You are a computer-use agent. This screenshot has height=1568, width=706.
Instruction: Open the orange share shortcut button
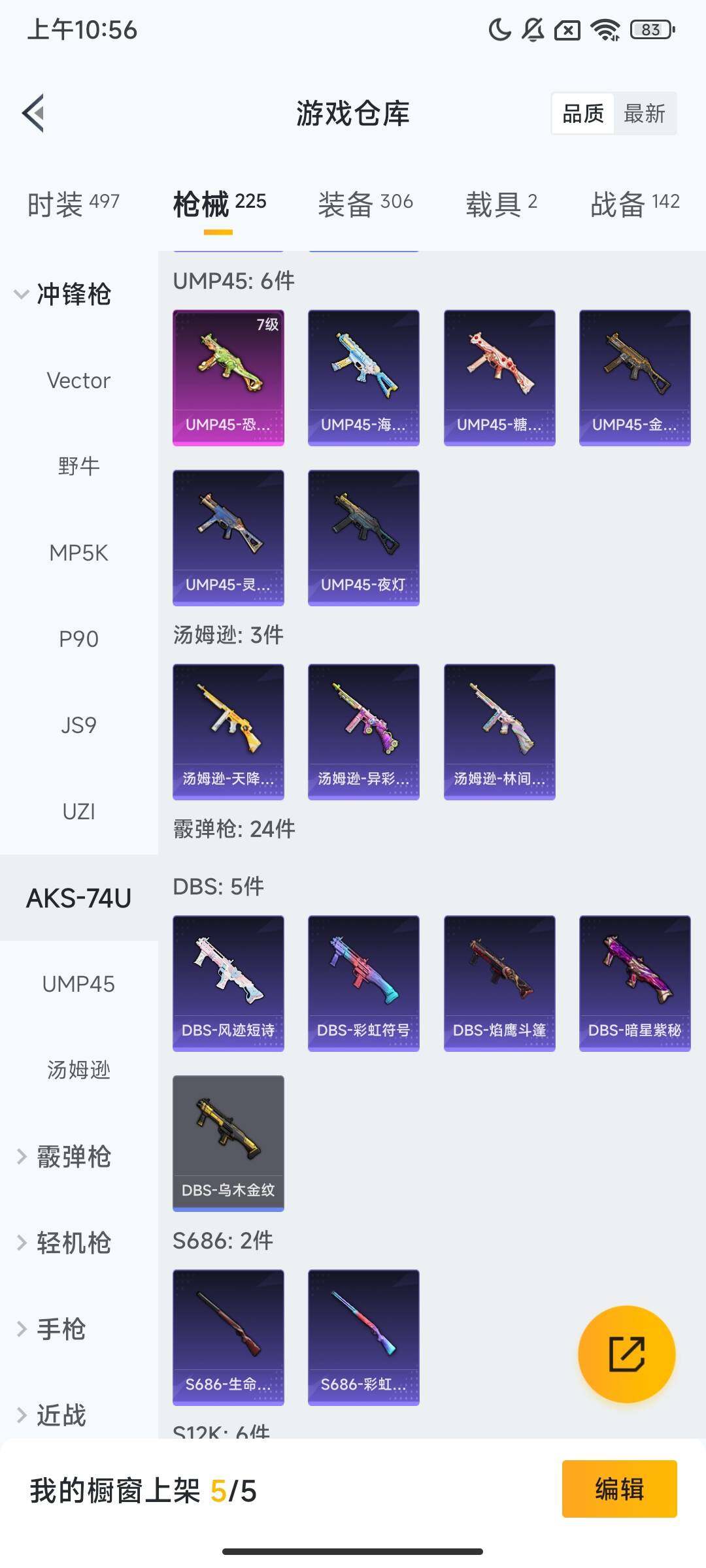click(626, 1356)
